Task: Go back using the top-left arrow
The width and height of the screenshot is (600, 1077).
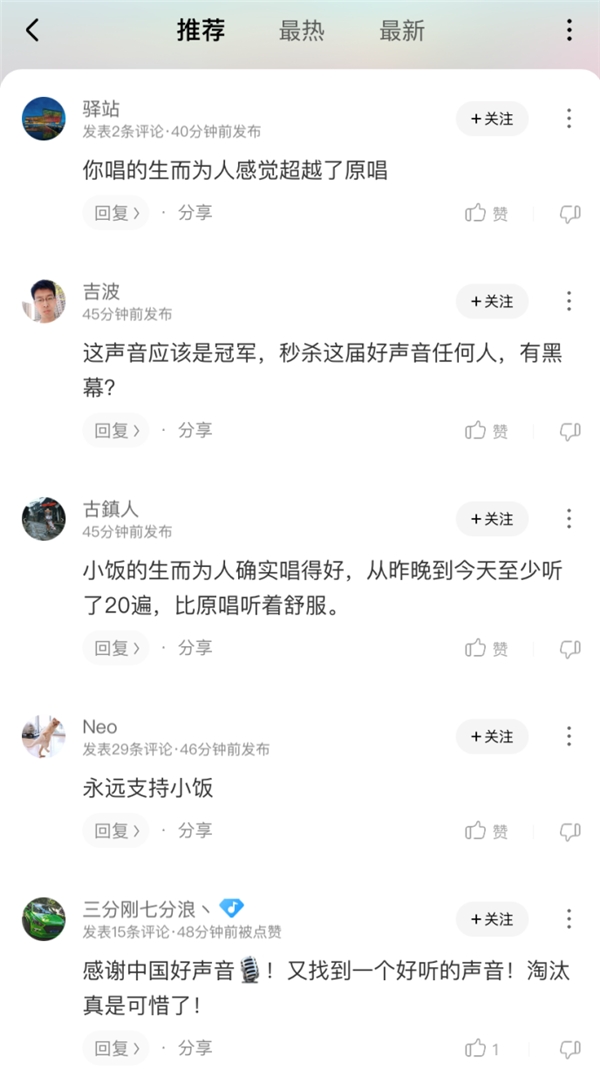Action: pos(32,31)
